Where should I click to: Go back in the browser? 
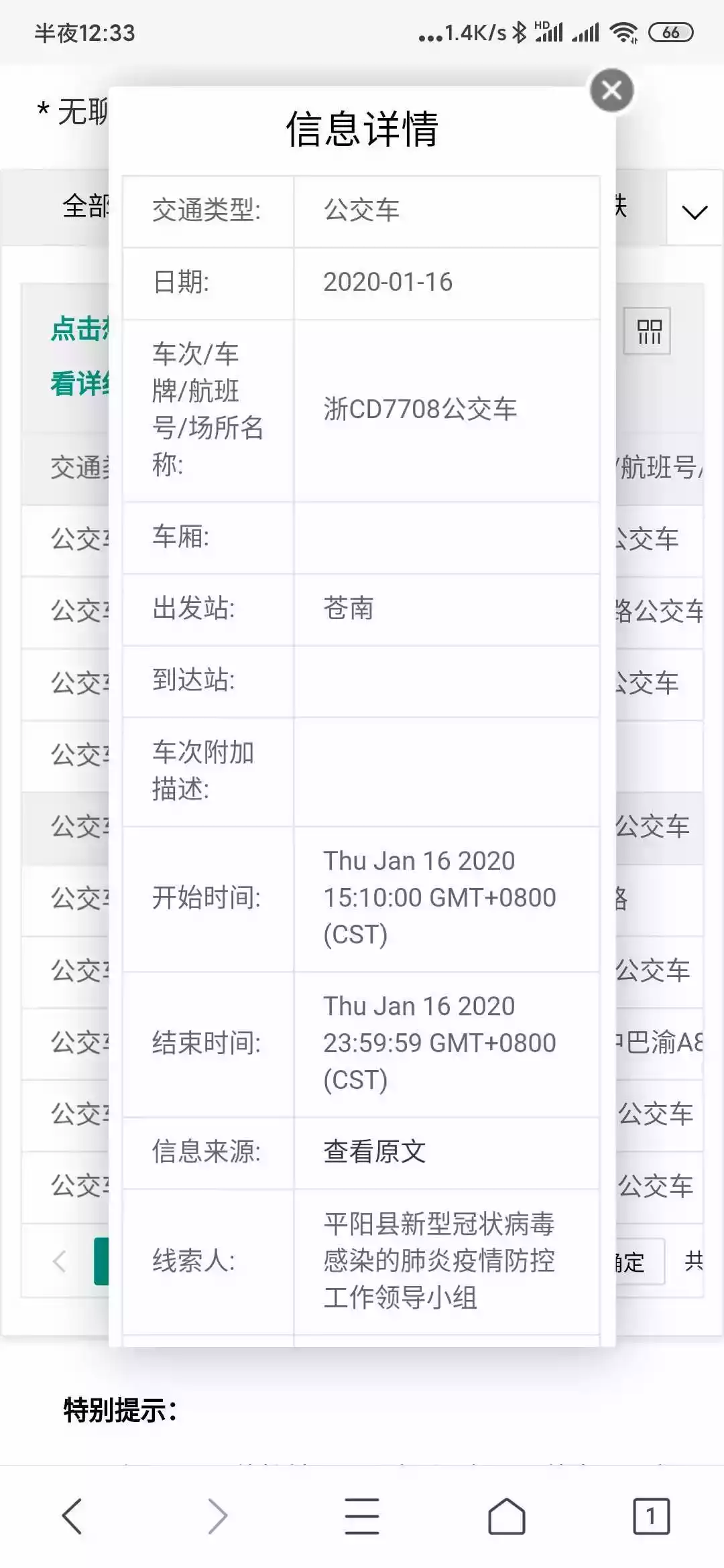(72, 1516)
